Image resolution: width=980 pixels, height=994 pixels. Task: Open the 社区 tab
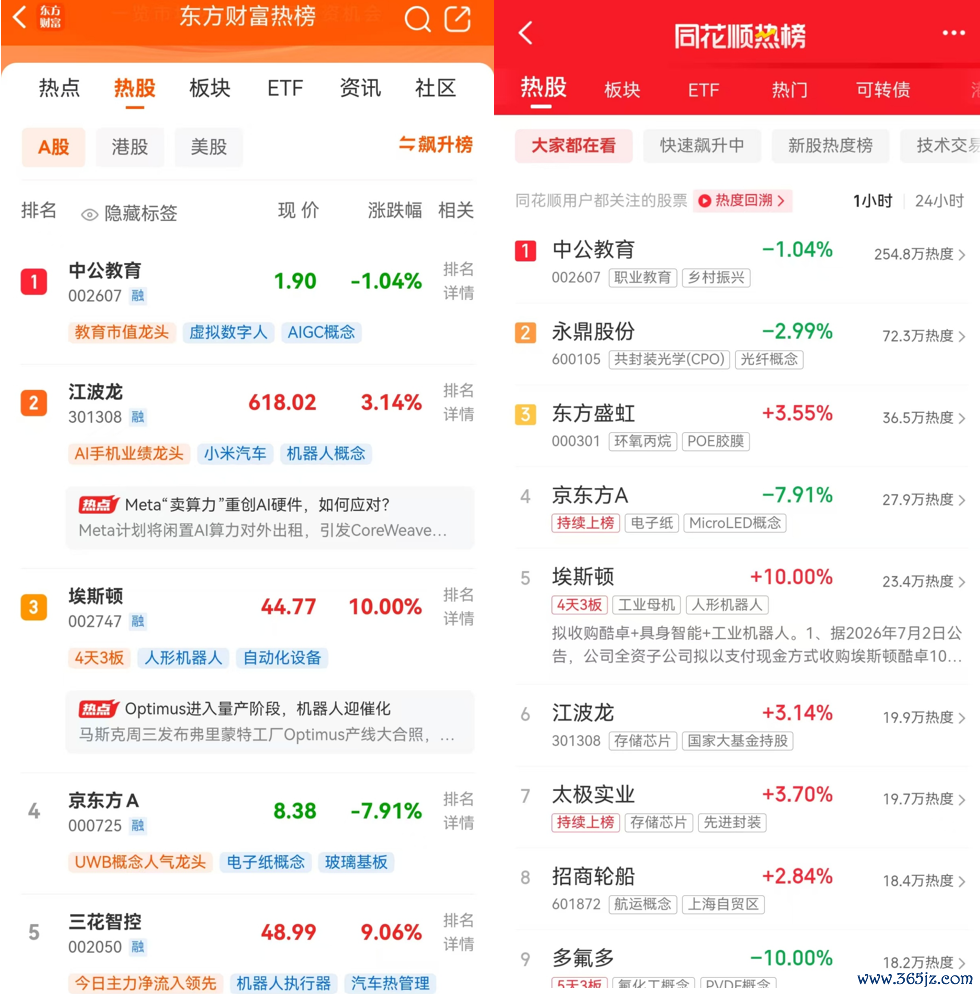pyautogui.click(x=435, y=87)
